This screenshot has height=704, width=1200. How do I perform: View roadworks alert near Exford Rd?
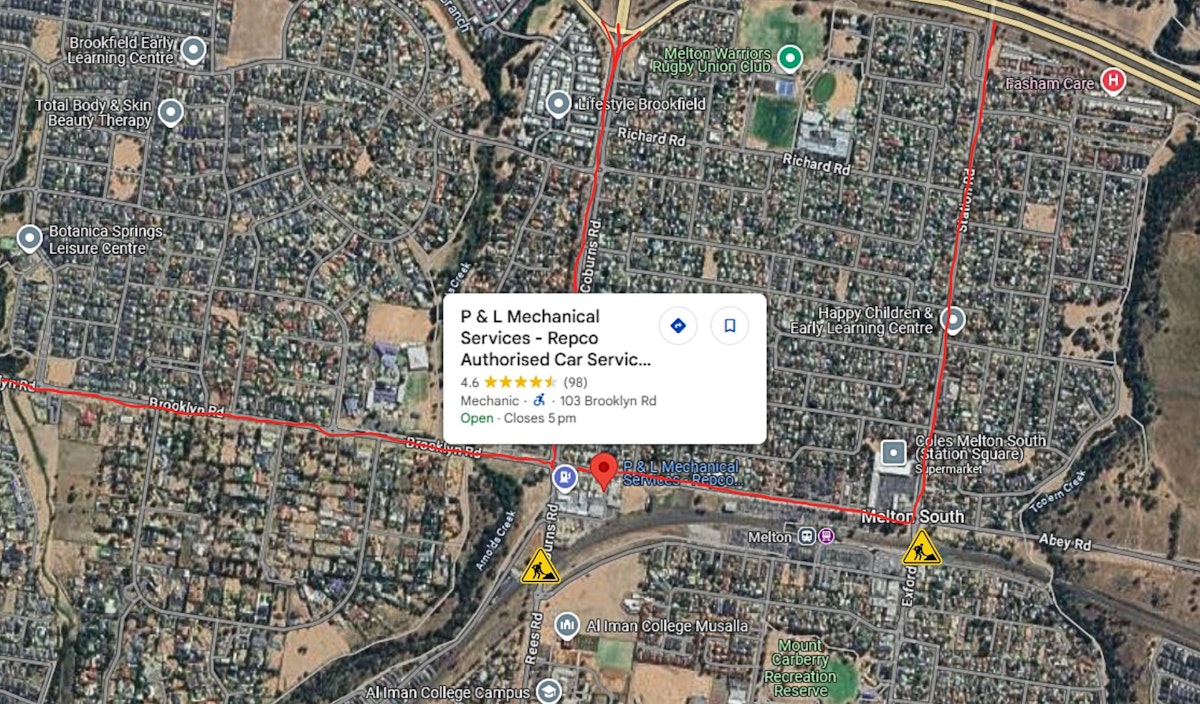(x=920, y=549)
